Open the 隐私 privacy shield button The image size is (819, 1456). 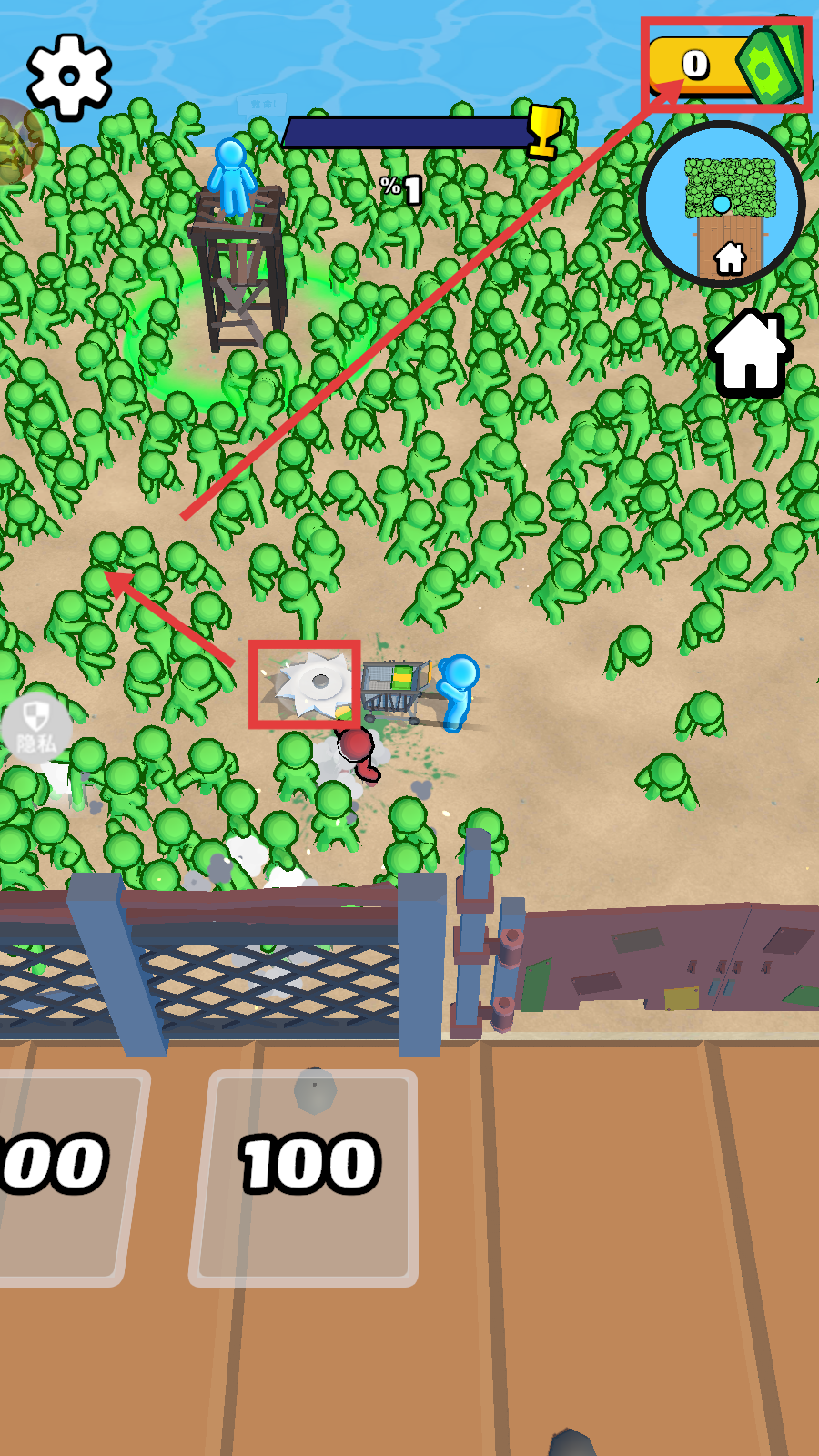36,728
